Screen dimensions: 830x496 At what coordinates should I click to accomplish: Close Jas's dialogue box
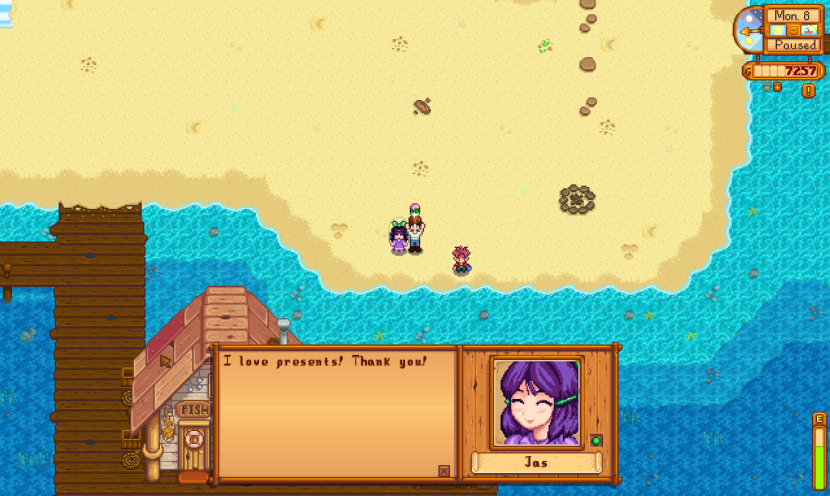tap(444, 471)
